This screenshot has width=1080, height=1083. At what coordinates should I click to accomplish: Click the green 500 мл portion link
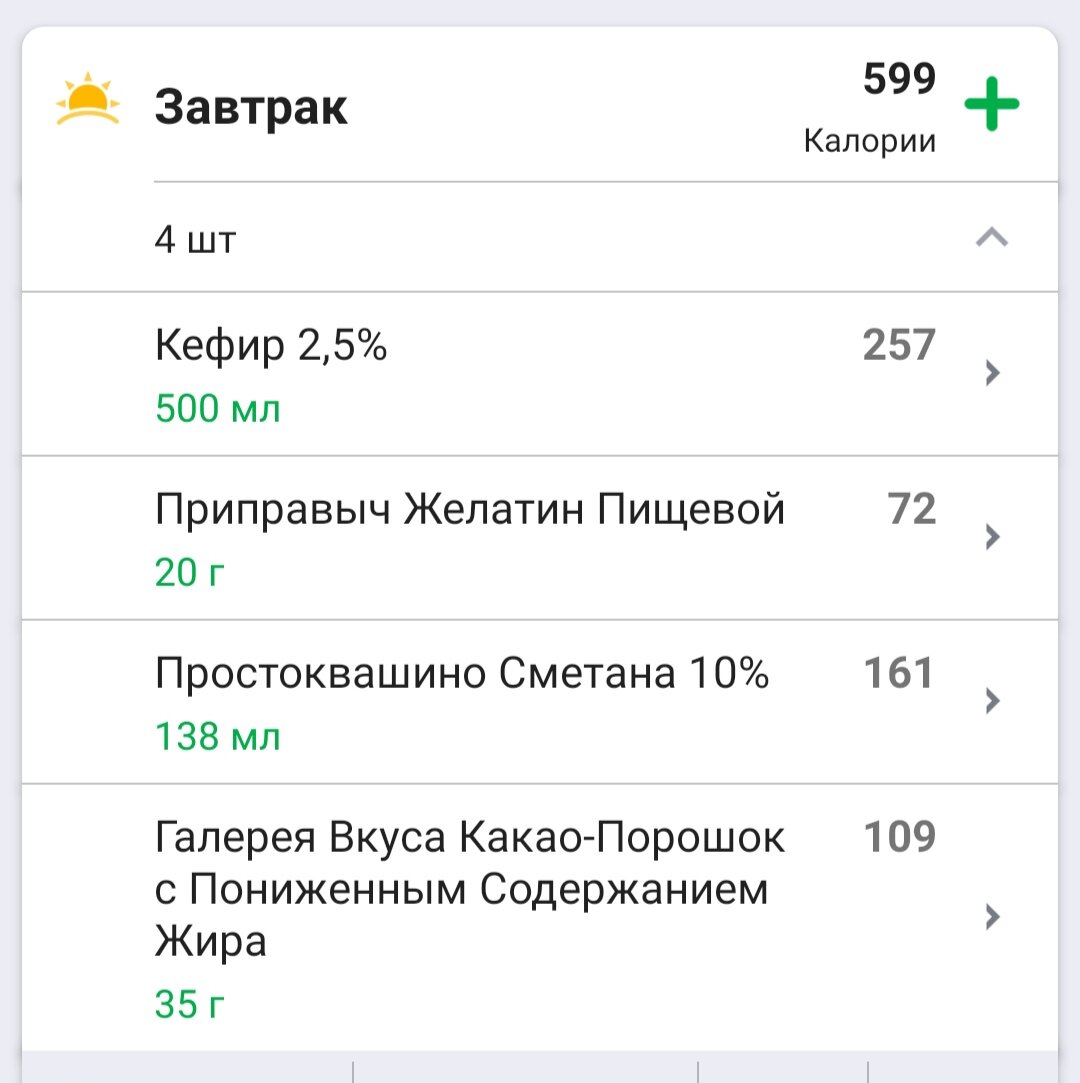click(x=216, y=408)
